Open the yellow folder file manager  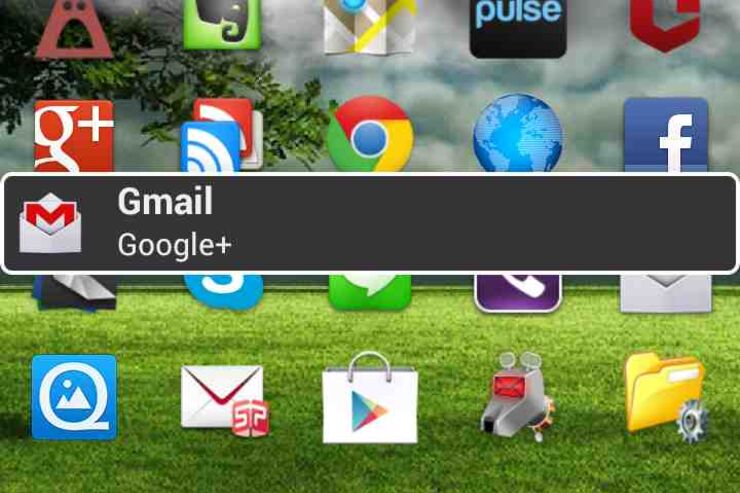(x=666, y=397)
